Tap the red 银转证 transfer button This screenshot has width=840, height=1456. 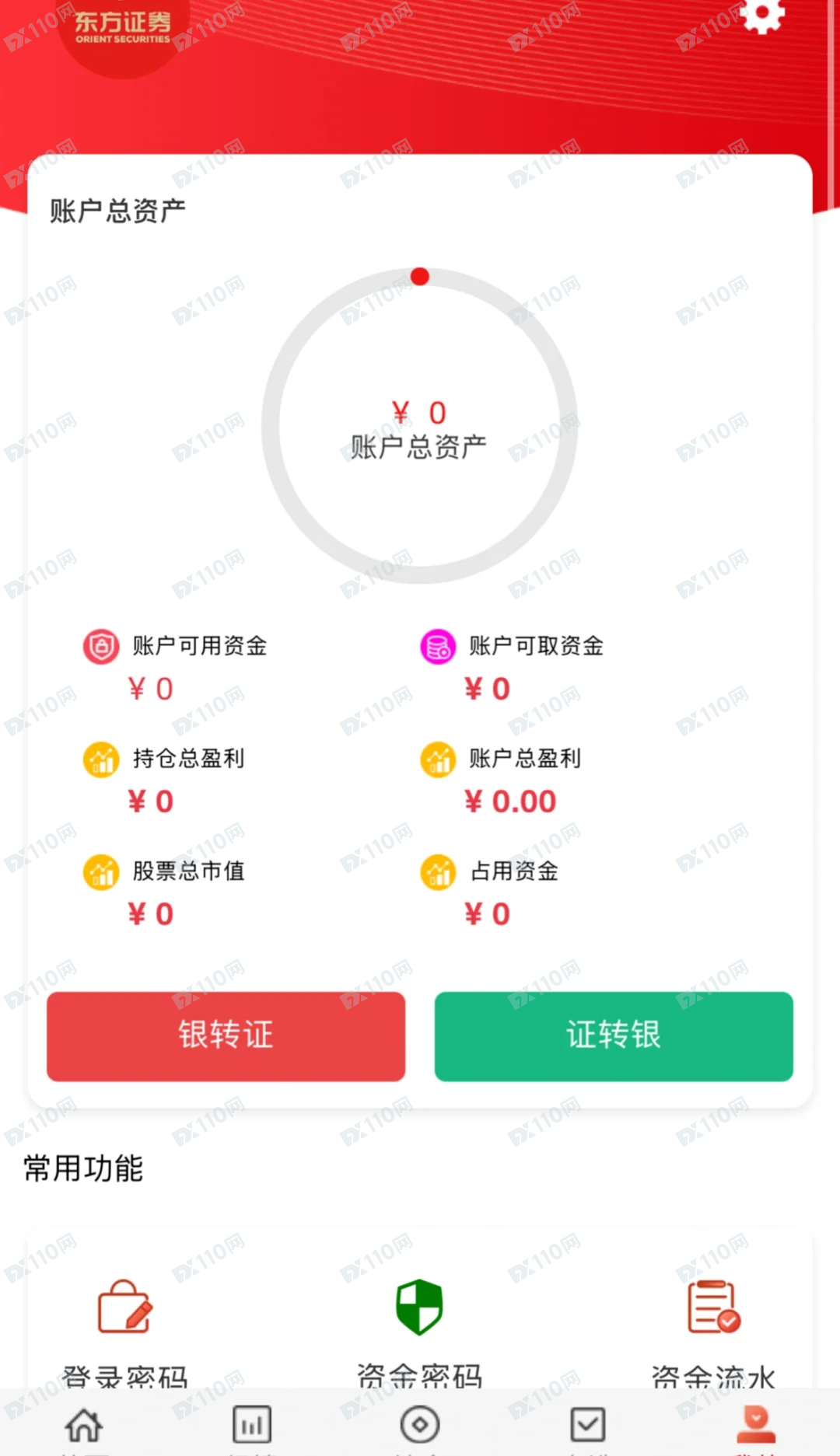pos(226,1036)
